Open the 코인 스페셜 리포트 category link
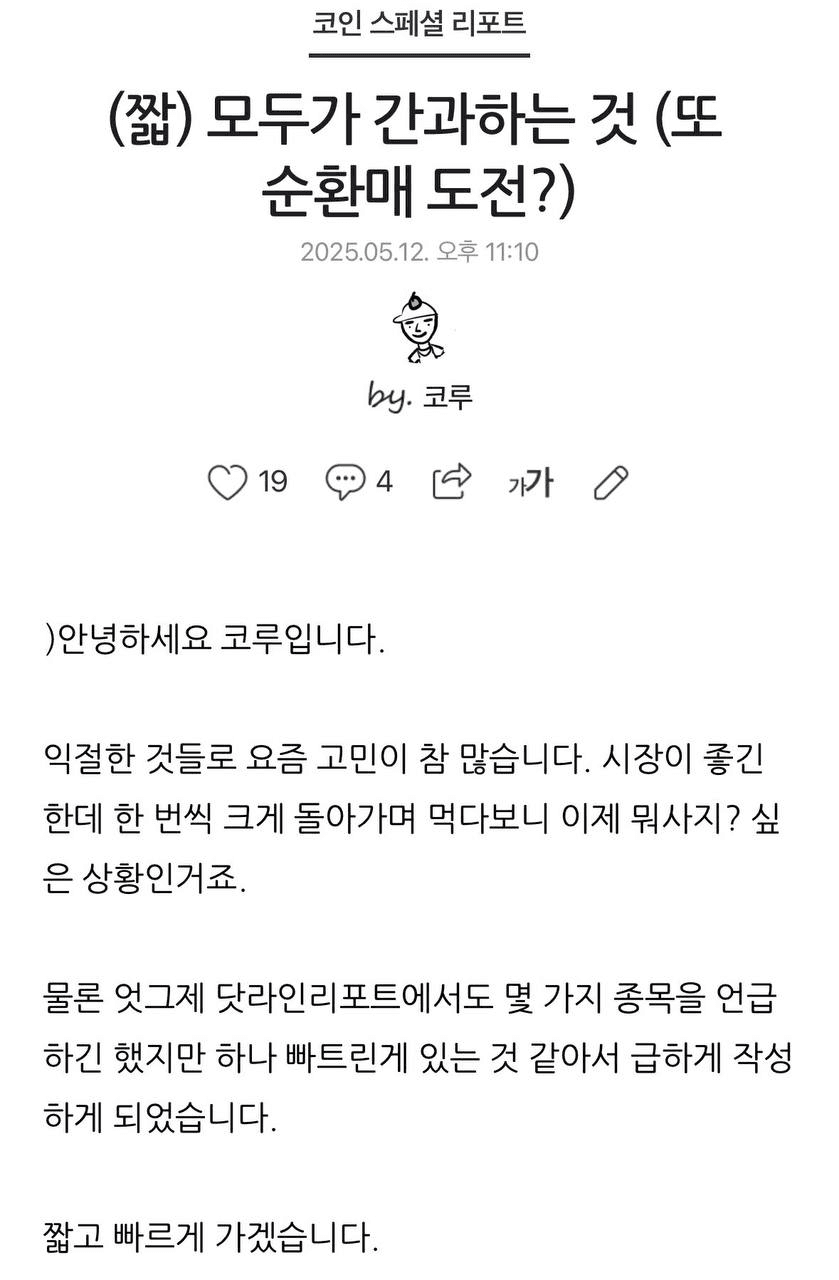 coord(418,22)
